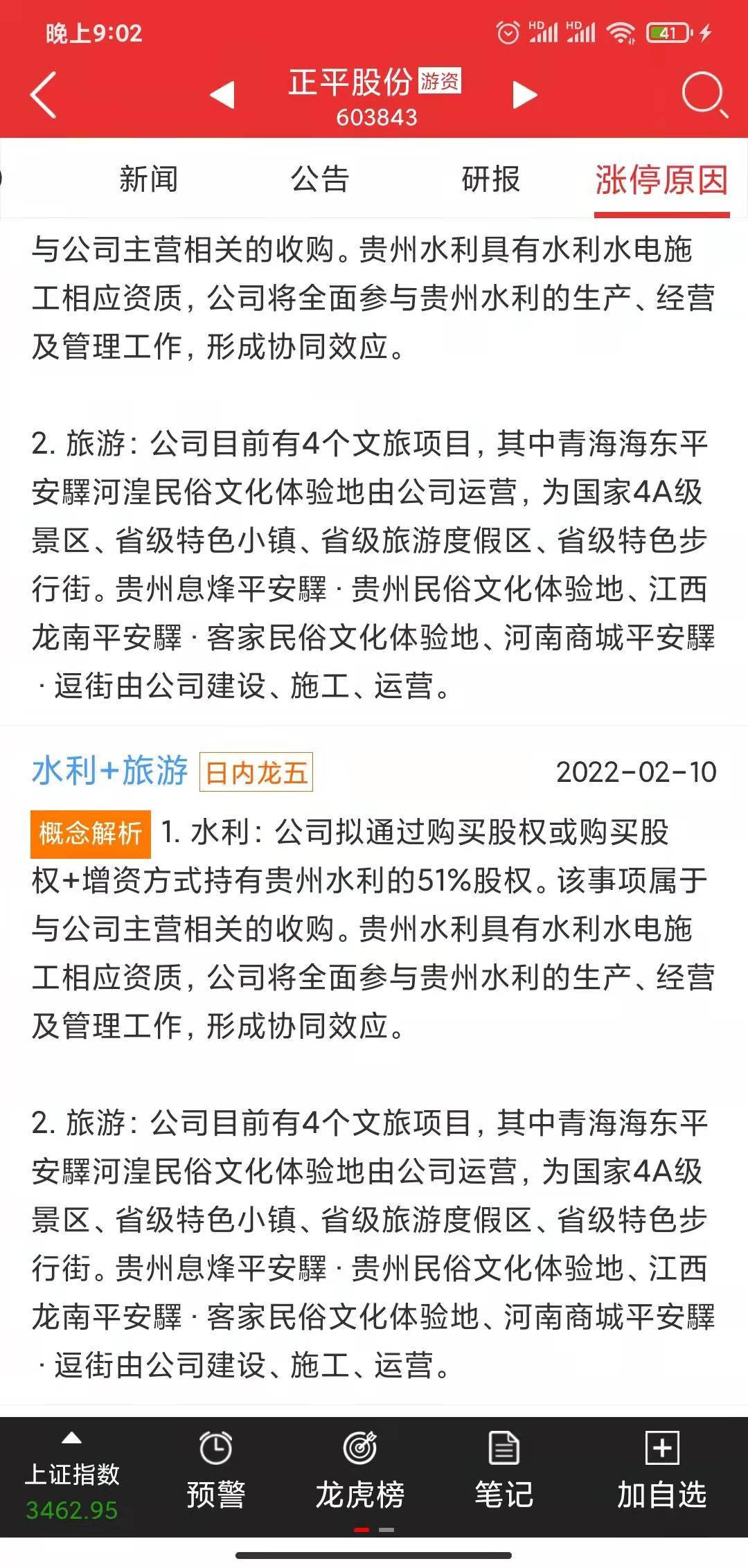
Task: Switch to the 研报 tab
Action: pyautogui.click(x=490, y=179)
